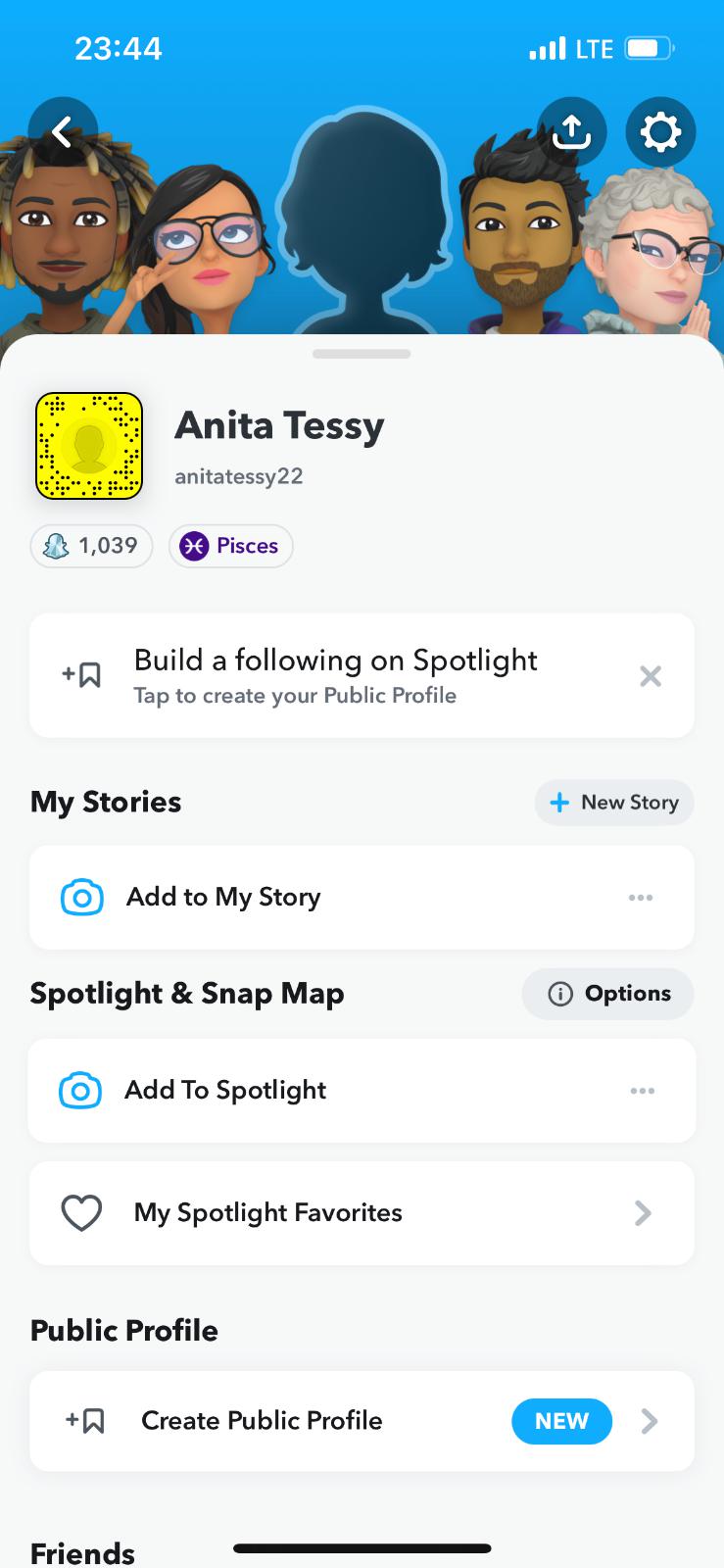
Task: Open the Pisces zodiac chip
Action: 231,546
